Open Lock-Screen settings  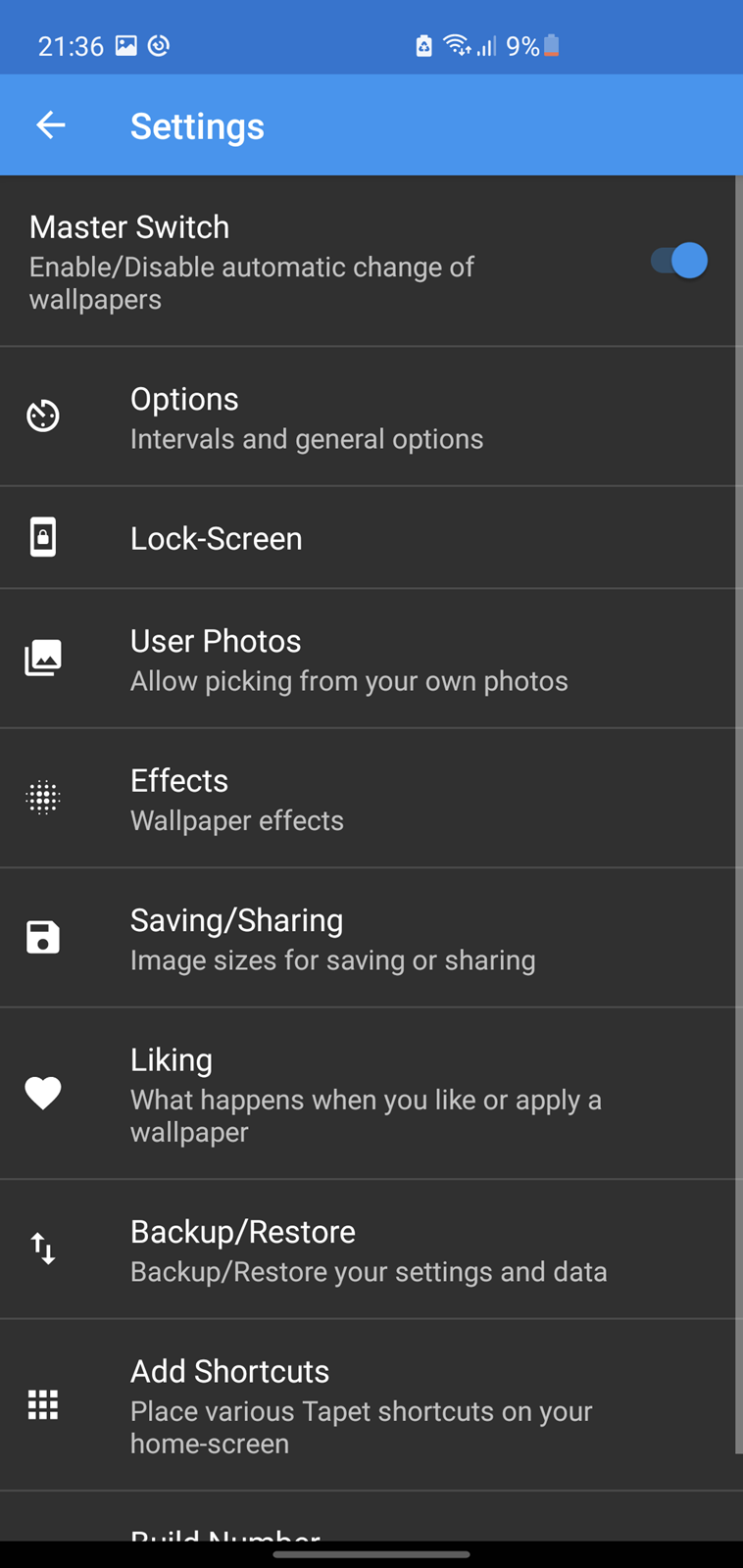368,538
